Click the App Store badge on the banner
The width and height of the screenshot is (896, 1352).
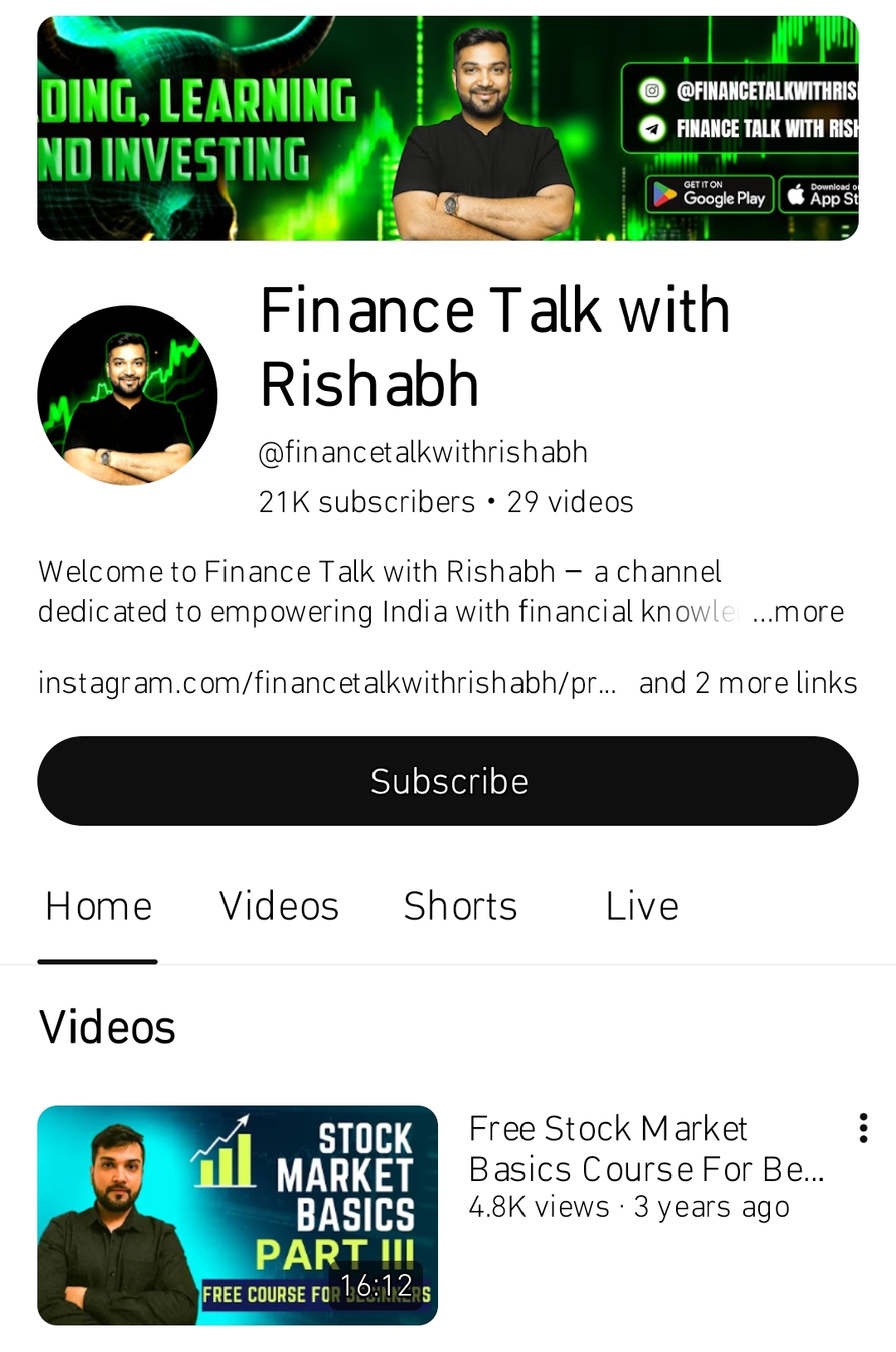pyautogui.click(x=825, y=194)
